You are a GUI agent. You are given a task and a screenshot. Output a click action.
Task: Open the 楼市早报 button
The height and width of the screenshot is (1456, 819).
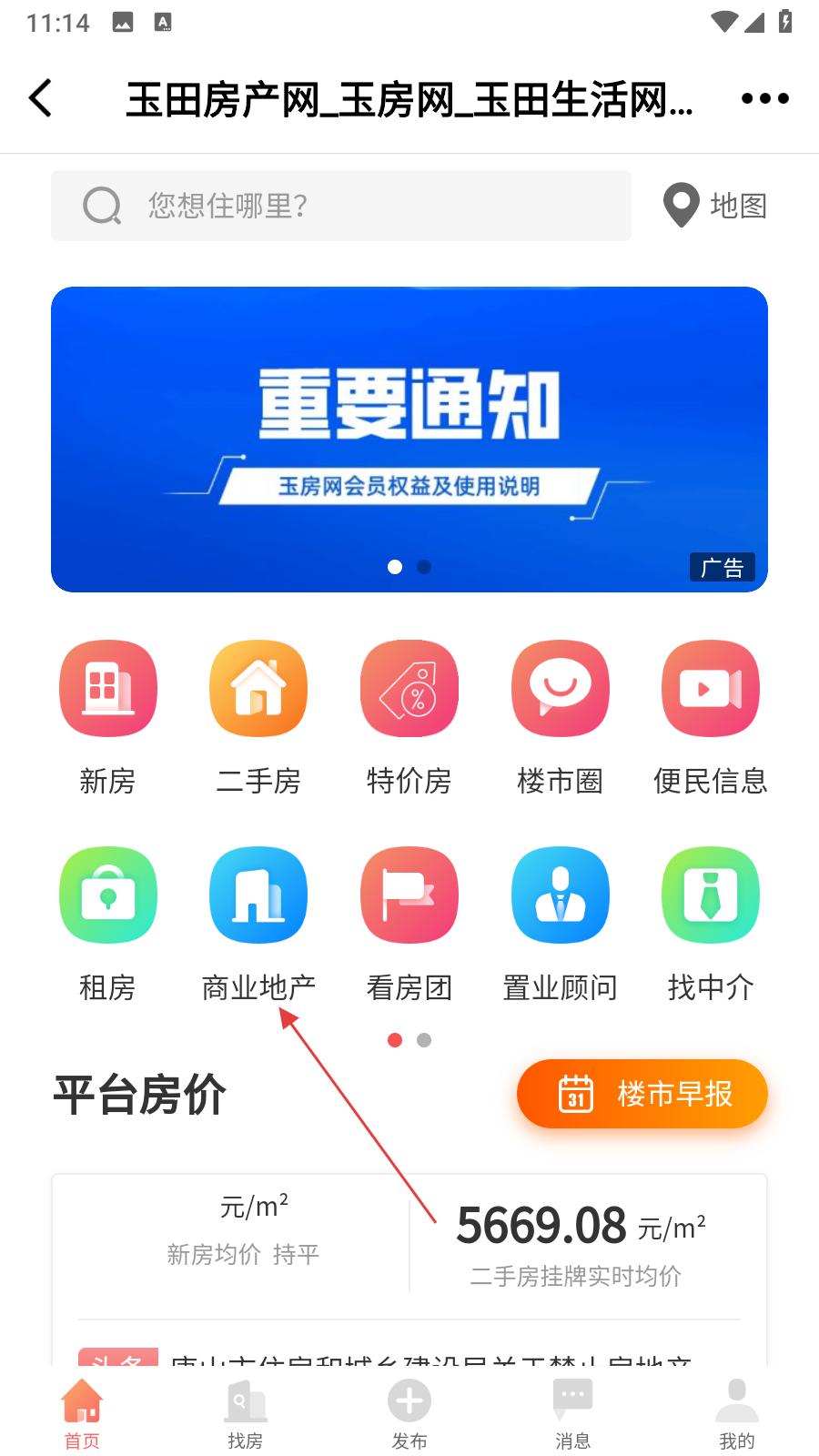tap(642, 1094)
